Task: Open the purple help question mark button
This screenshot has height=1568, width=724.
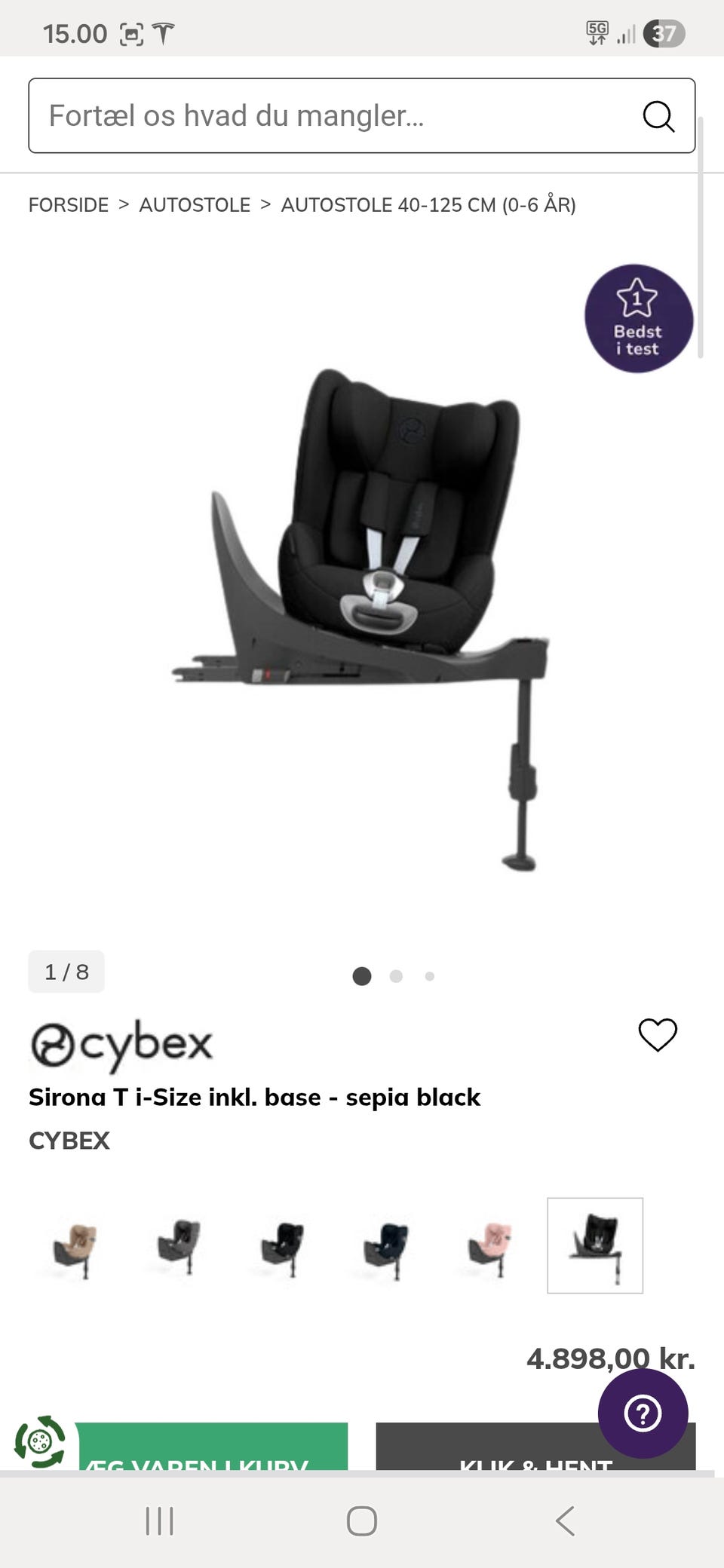Action: pyautogui.click(x=643, y=1413)
